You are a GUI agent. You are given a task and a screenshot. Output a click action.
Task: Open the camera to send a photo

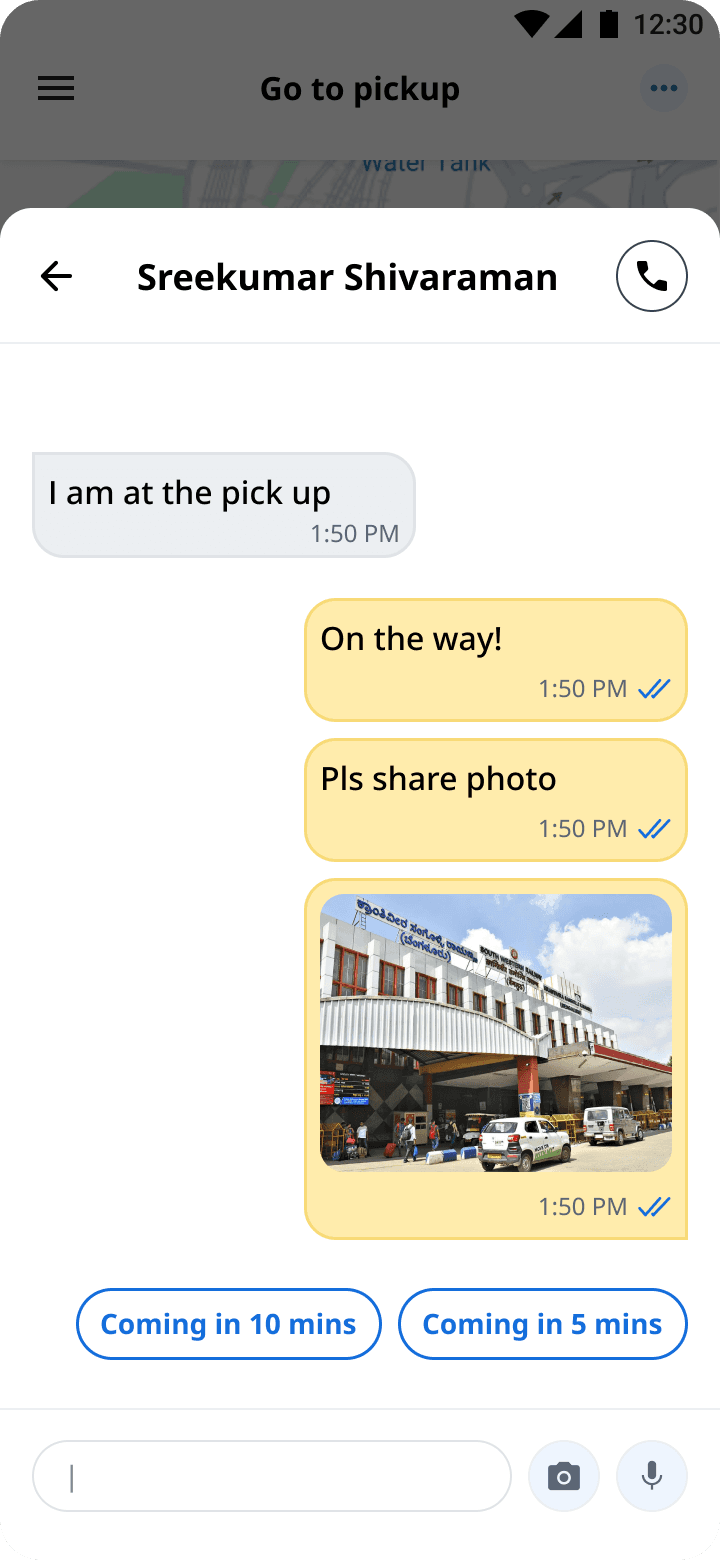pos(564,1476)
